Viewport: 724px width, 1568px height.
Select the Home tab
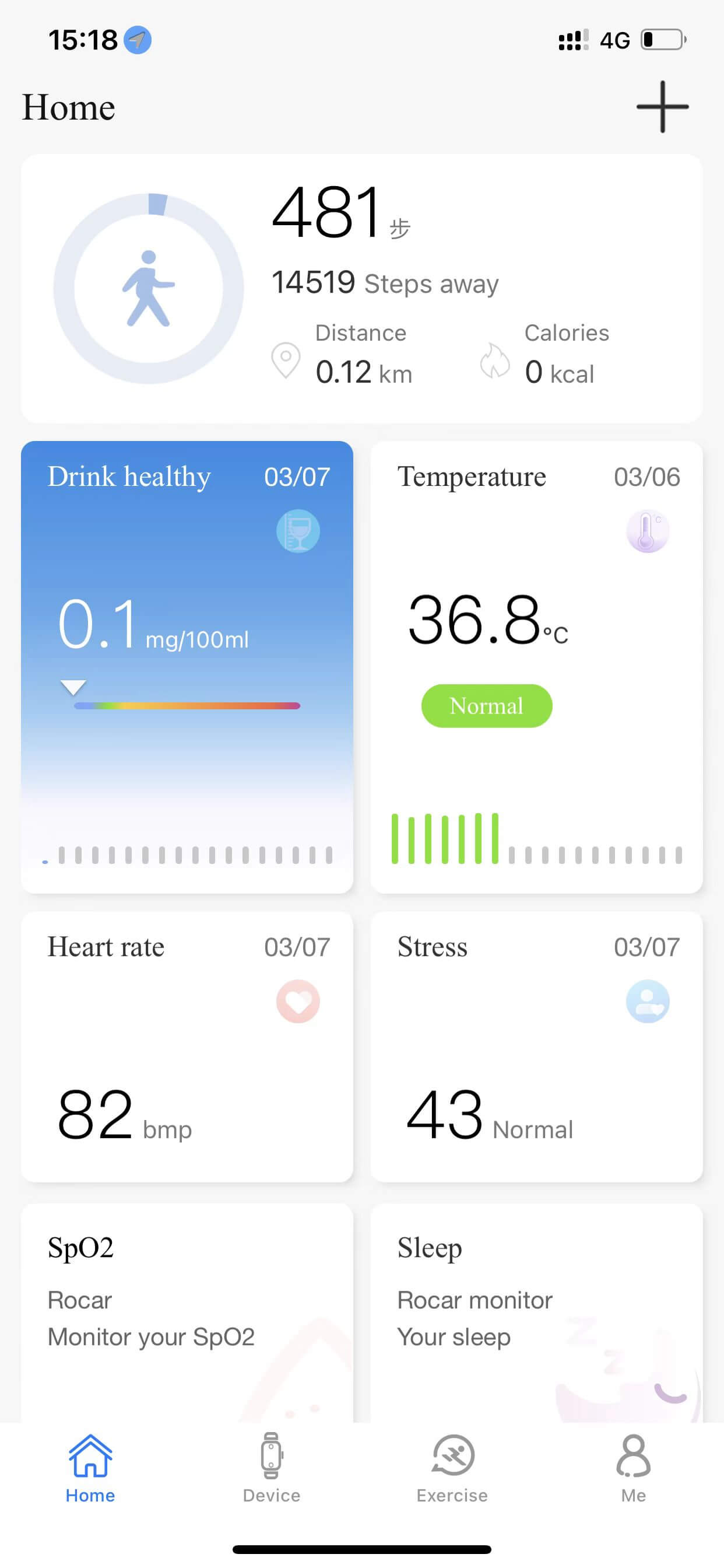coord(90,1467)
